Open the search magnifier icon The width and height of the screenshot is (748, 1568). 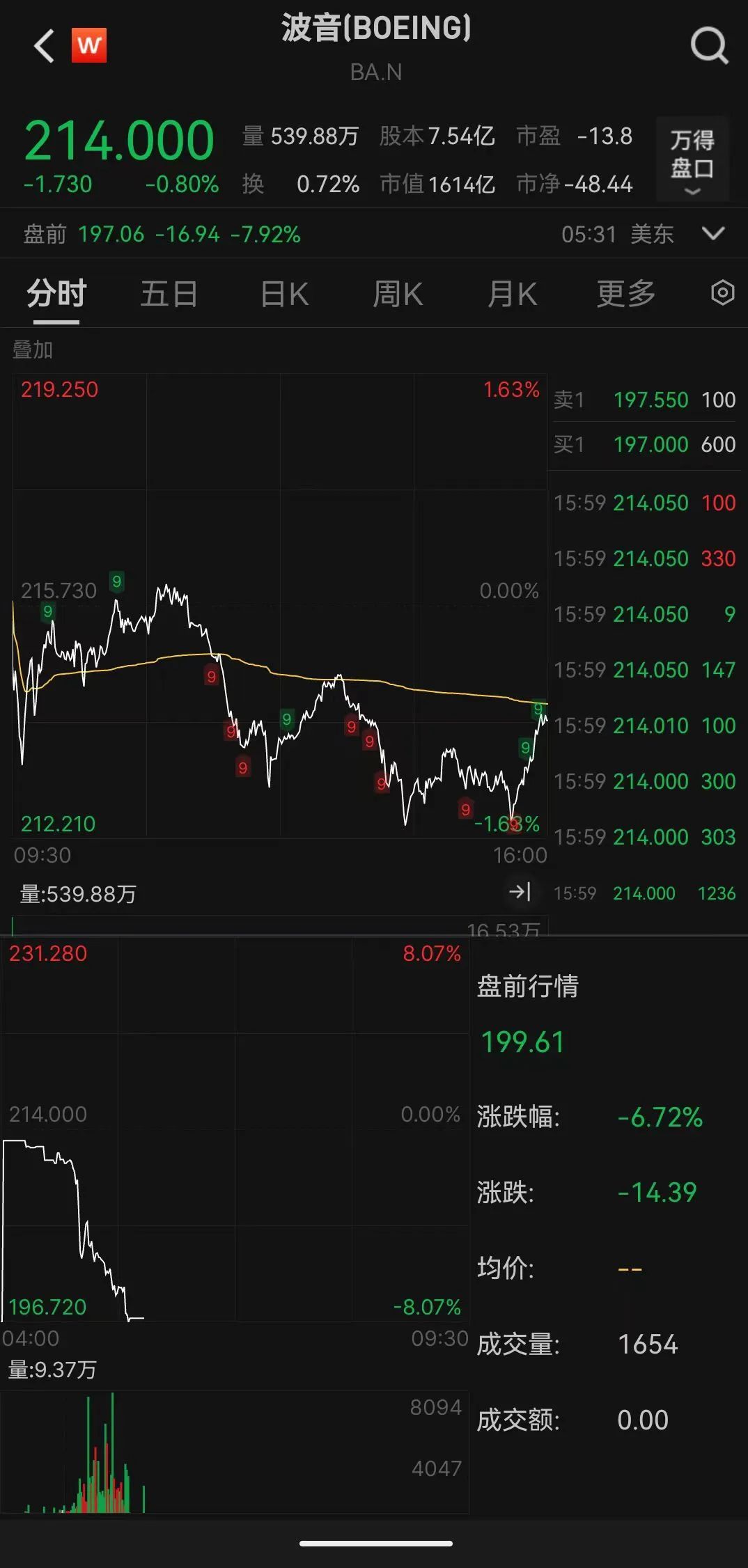[709, 46]
